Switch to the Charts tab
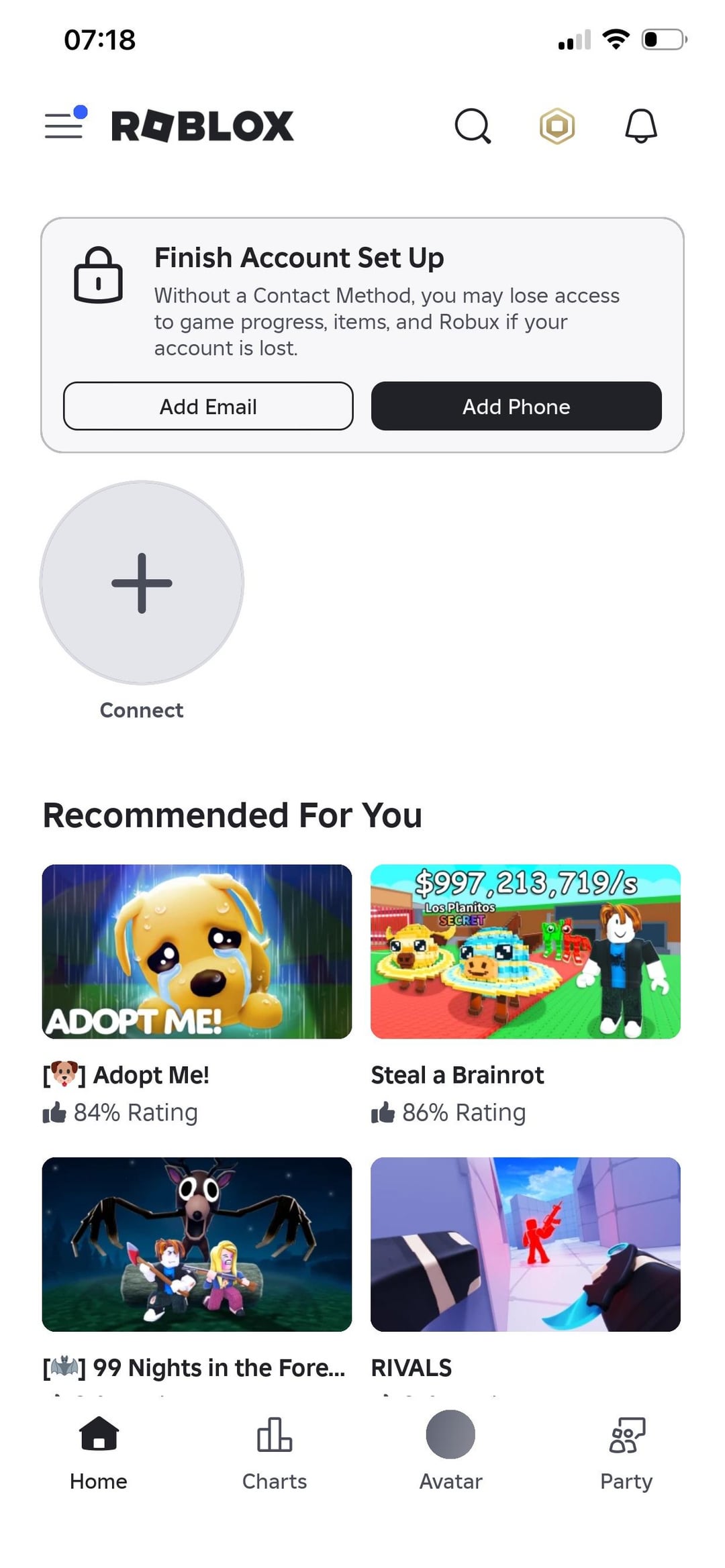 coord(275,1451)
